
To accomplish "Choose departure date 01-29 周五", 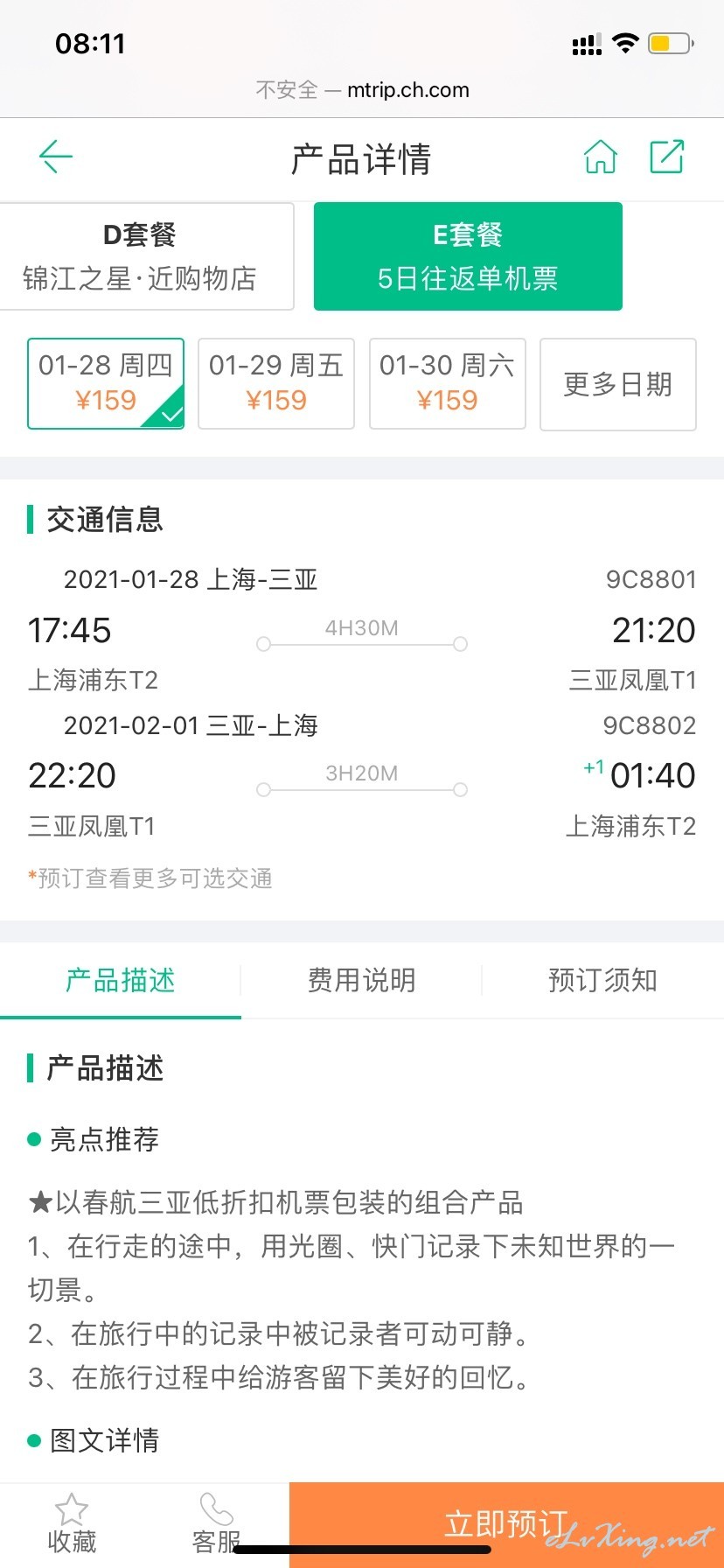I will [276, 383].
